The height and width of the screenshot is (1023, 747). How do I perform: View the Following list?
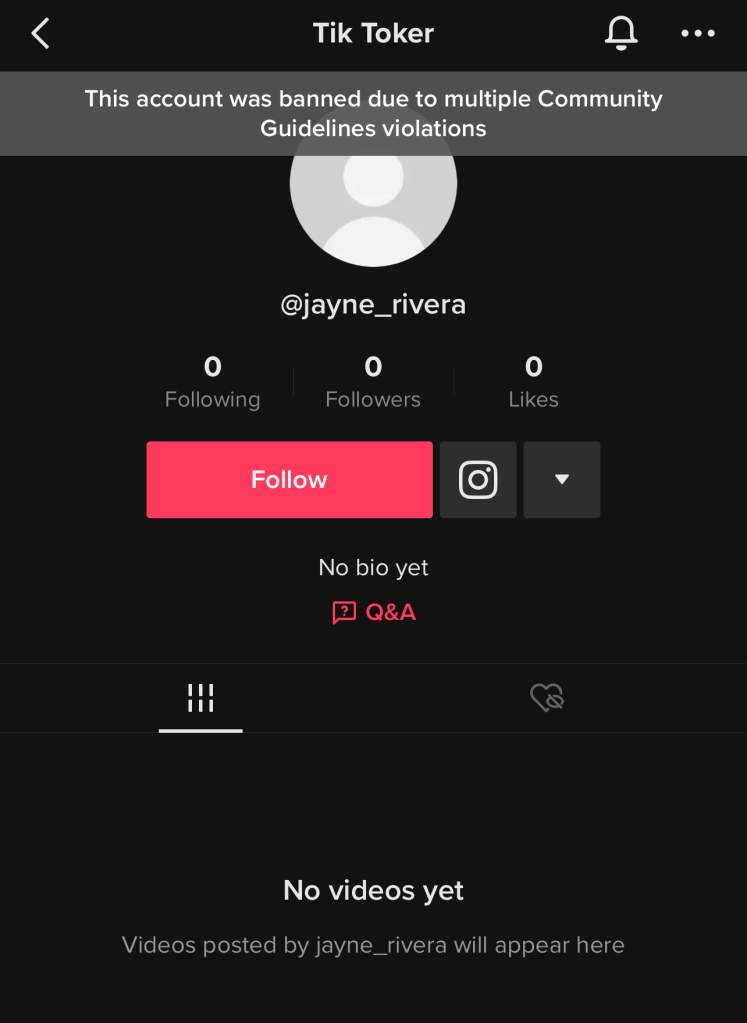pyautogui.click(x=212, y=383)
